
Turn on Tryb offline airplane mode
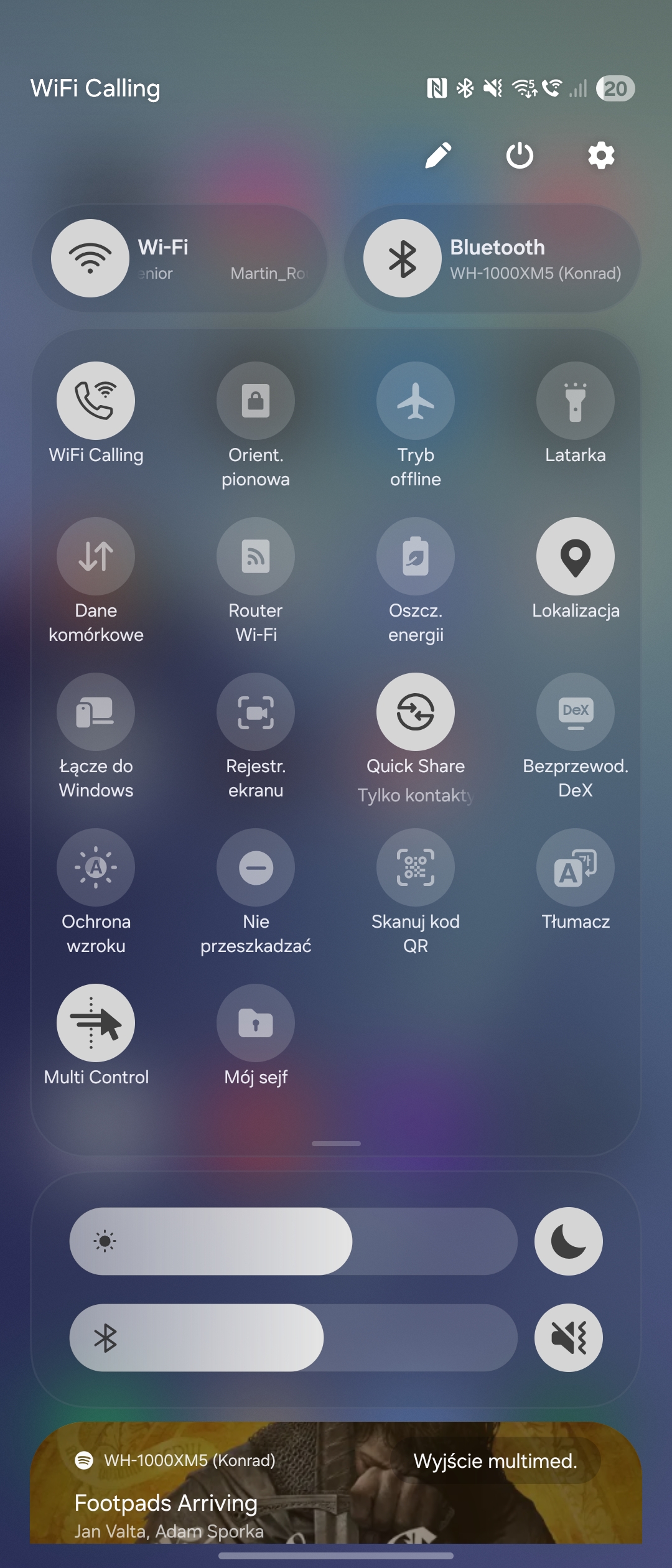(416, 401)
